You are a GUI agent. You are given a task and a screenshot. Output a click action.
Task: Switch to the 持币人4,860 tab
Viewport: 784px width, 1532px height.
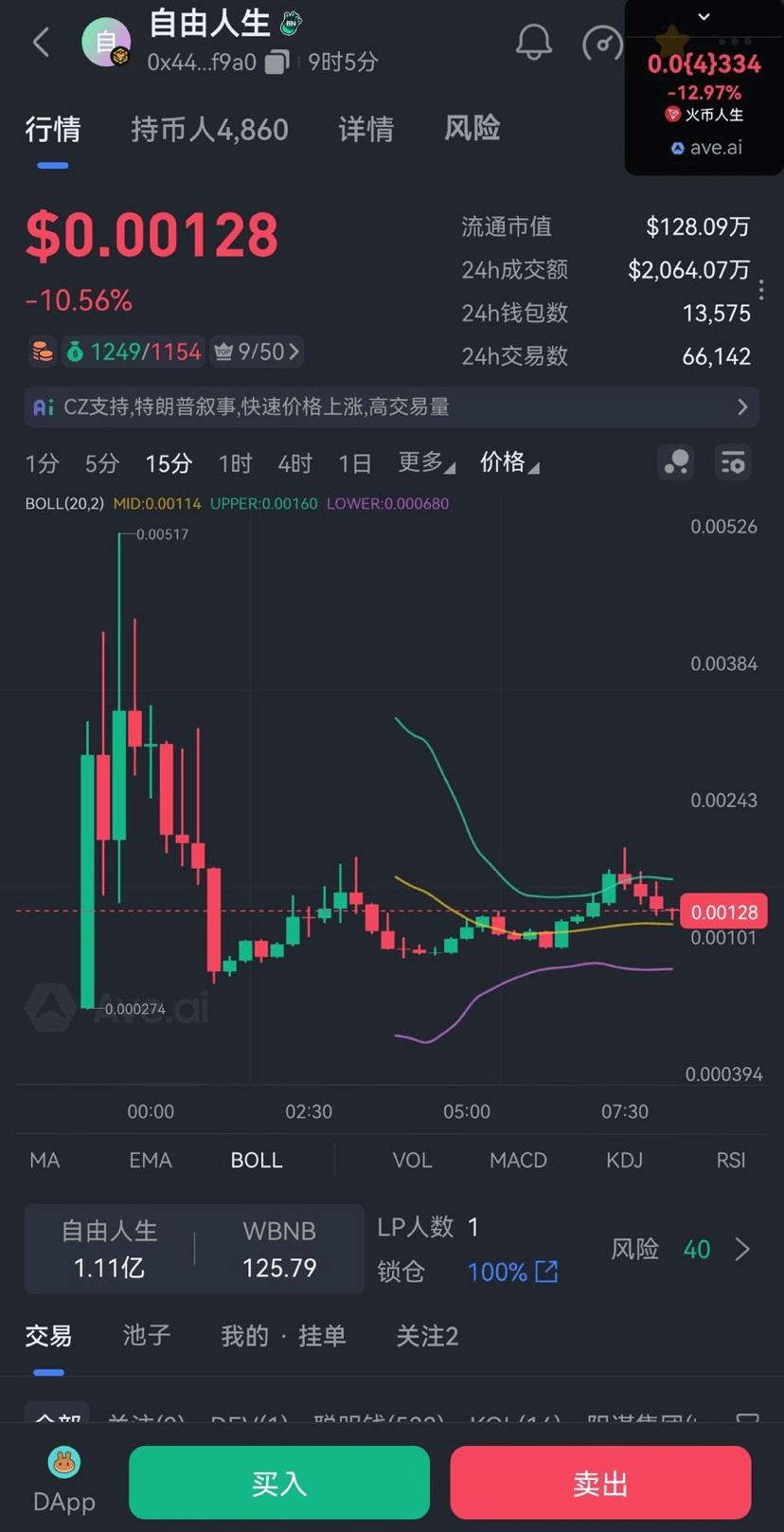tap(209, 130)
